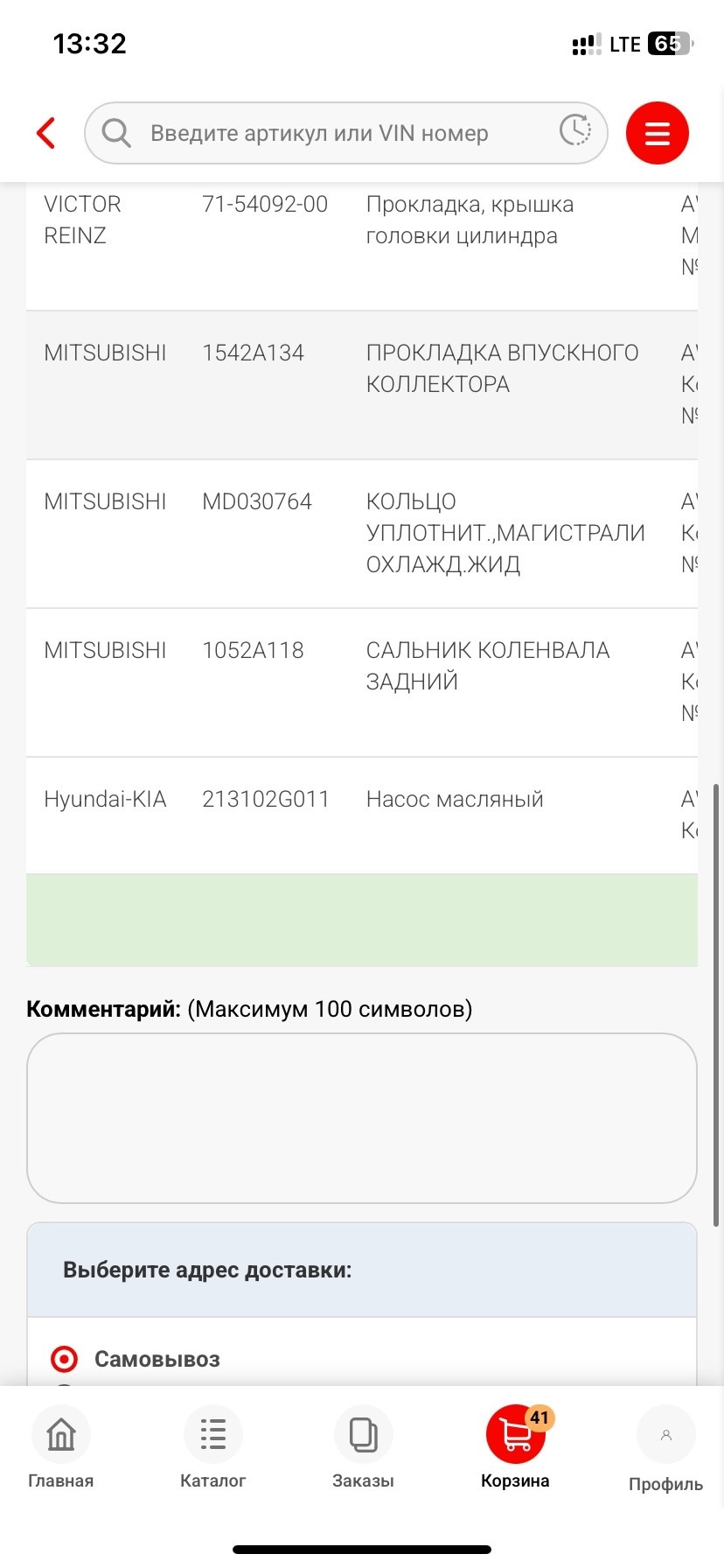Open search history clock icon
Screen dimensions: 724x1568
575,131
